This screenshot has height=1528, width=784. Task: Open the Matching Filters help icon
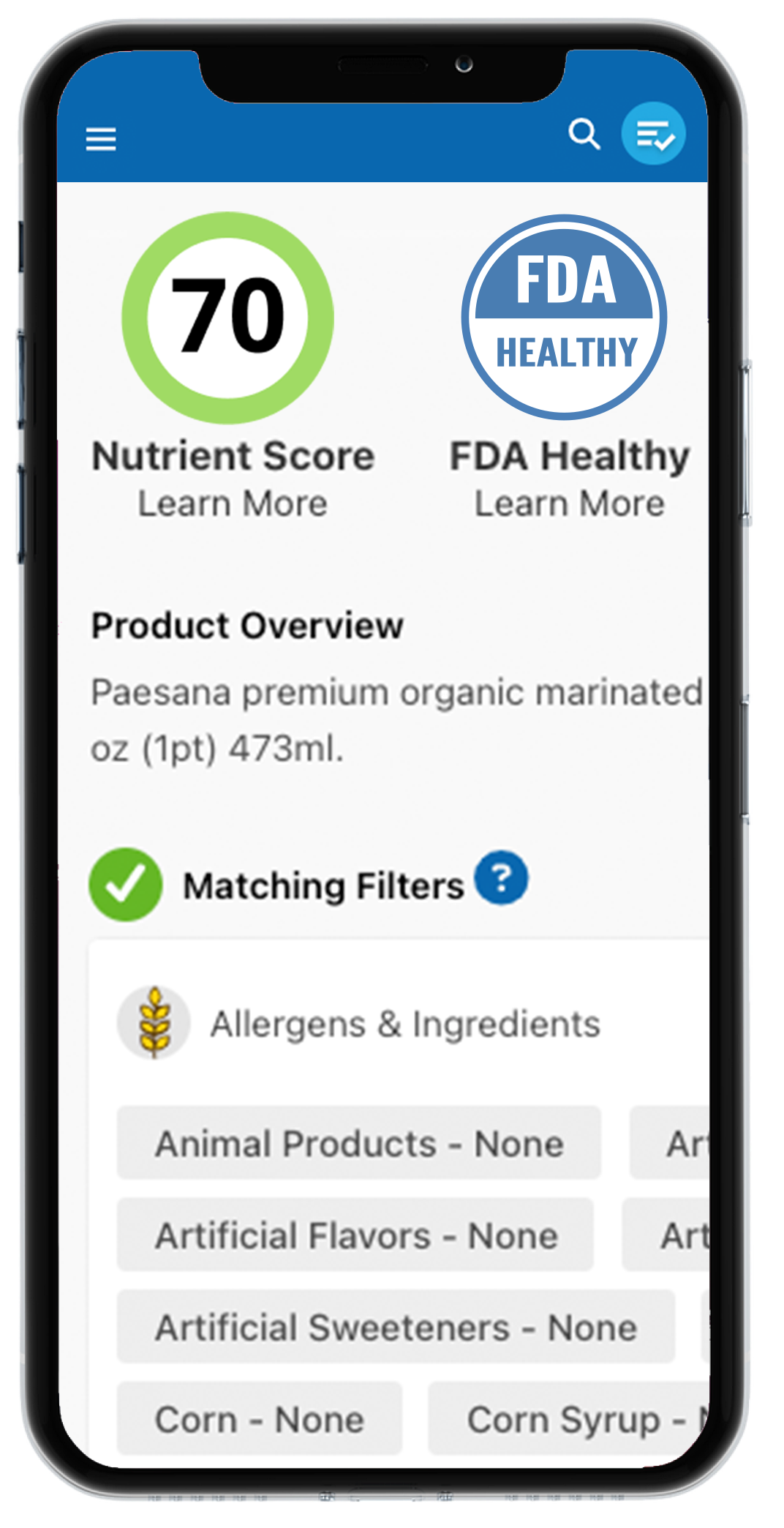[x=501, y=878]
